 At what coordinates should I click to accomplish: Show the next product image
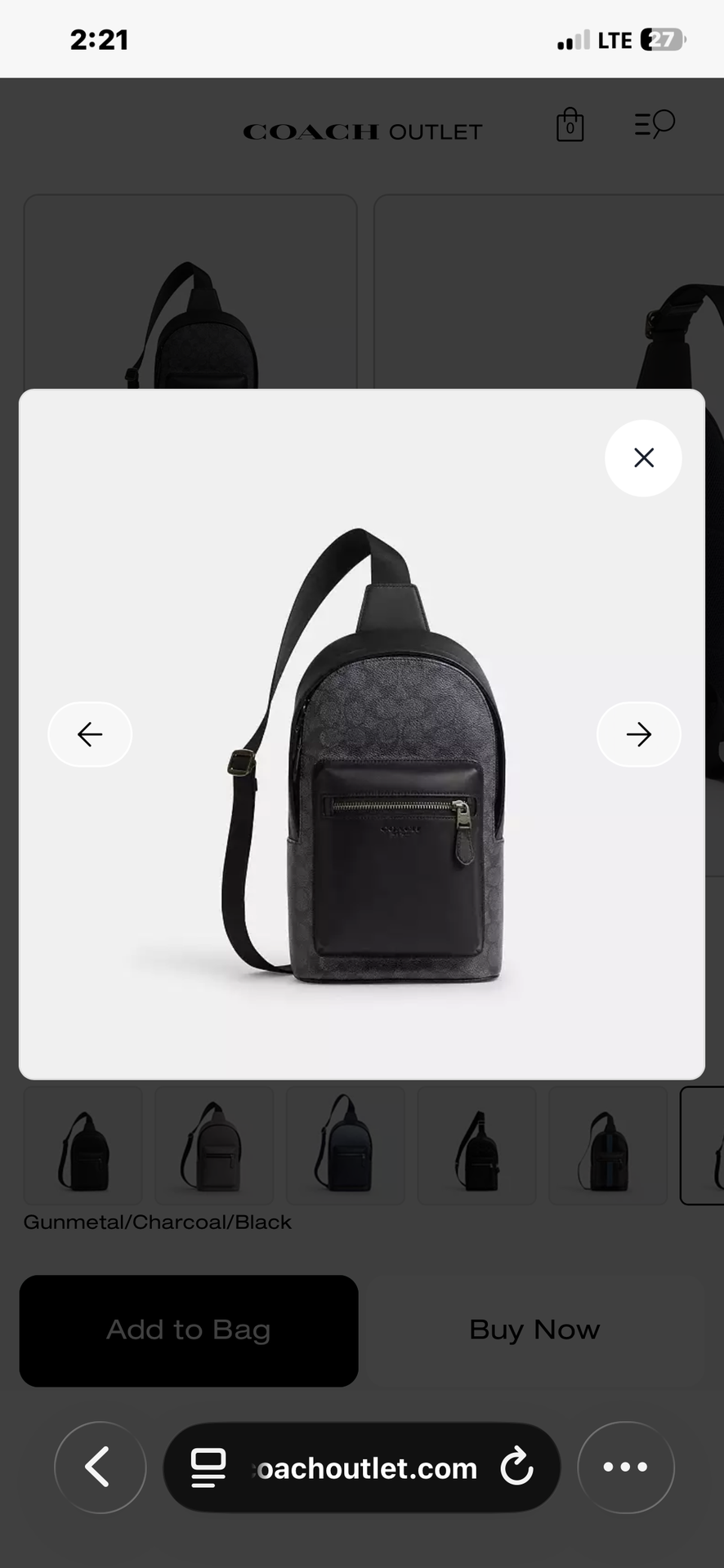point(638,734)
